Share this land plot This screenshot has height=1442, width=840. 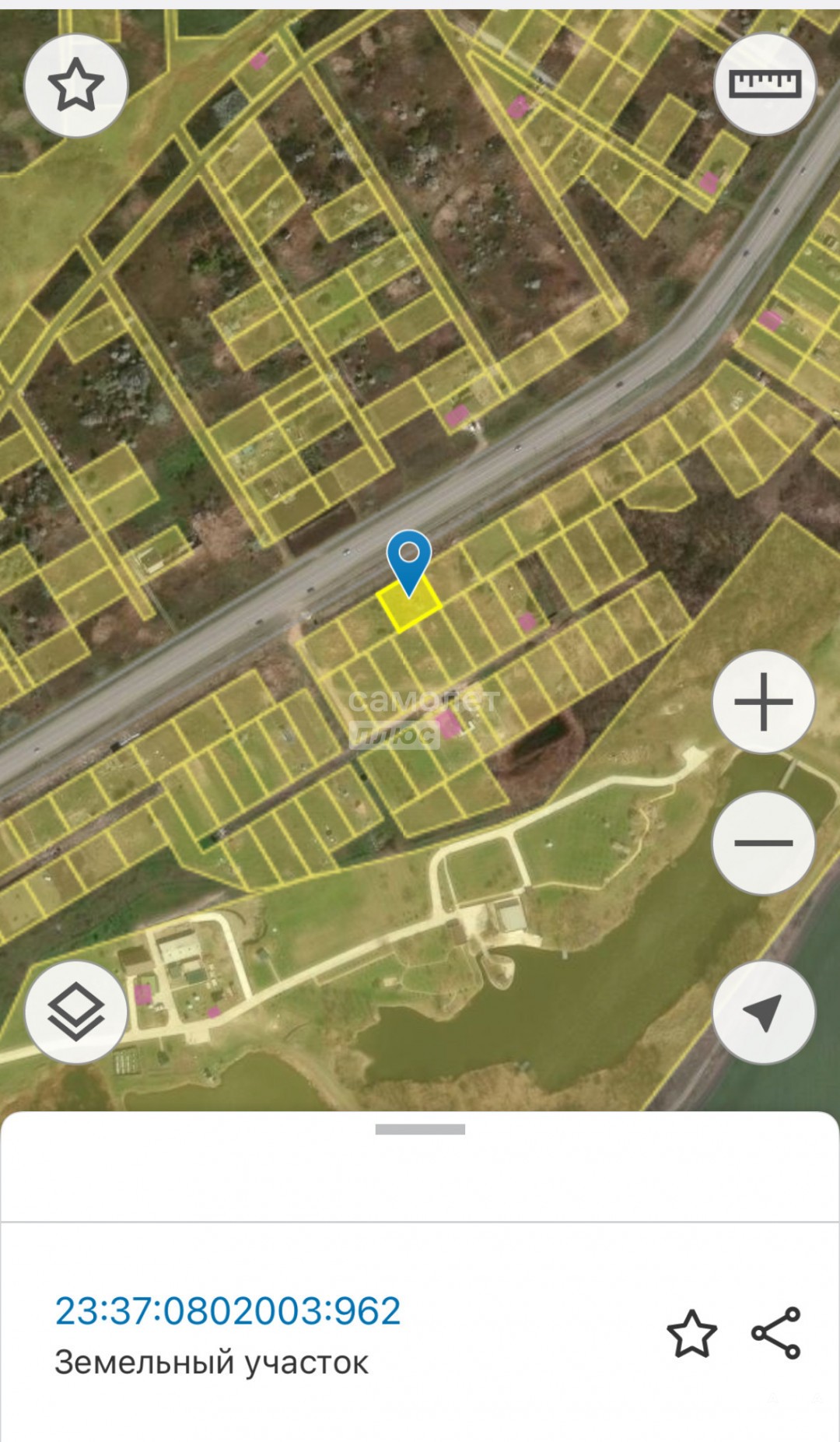tap(776, 1333)
